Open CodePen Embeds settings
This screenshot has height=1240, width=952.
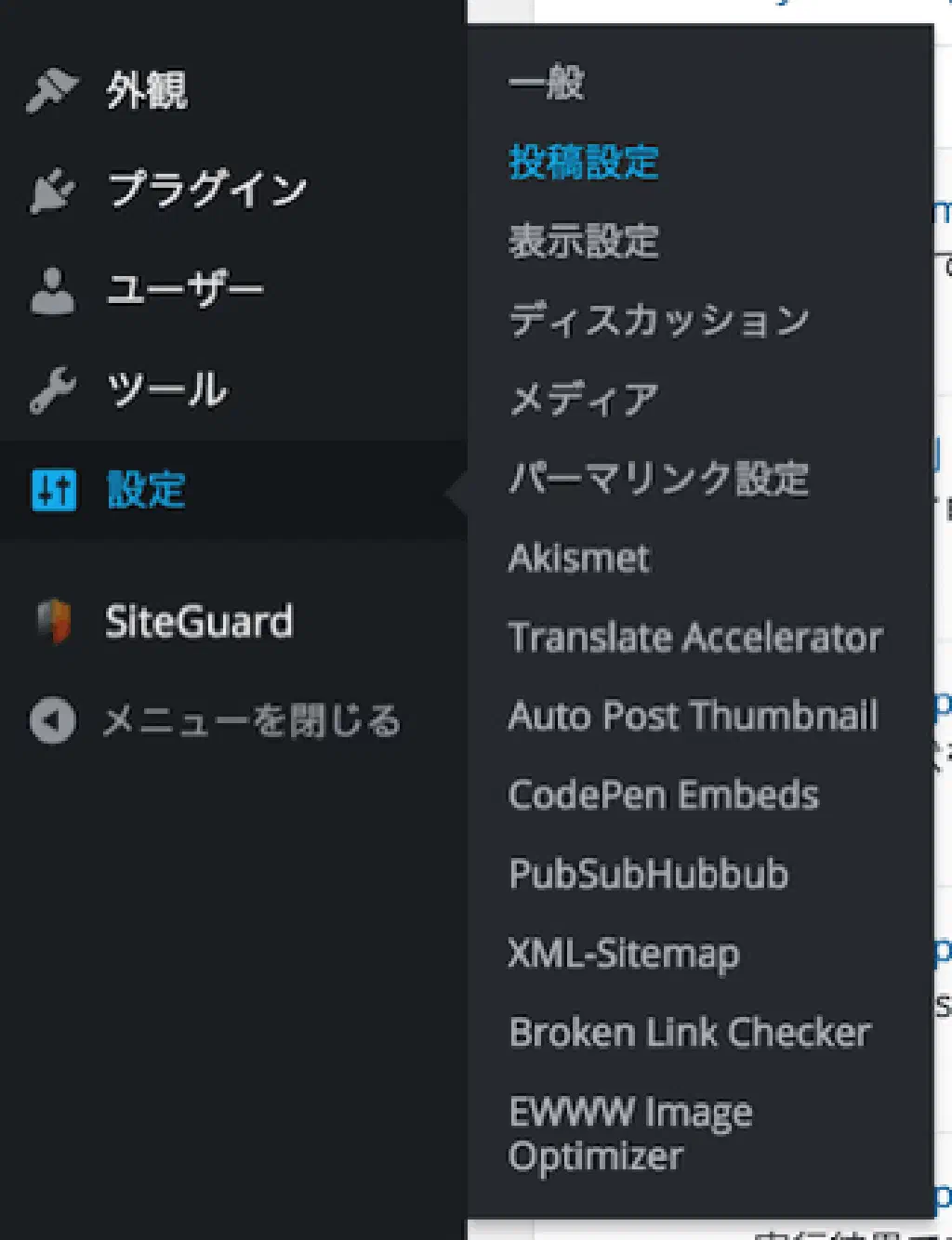[664, 796]
